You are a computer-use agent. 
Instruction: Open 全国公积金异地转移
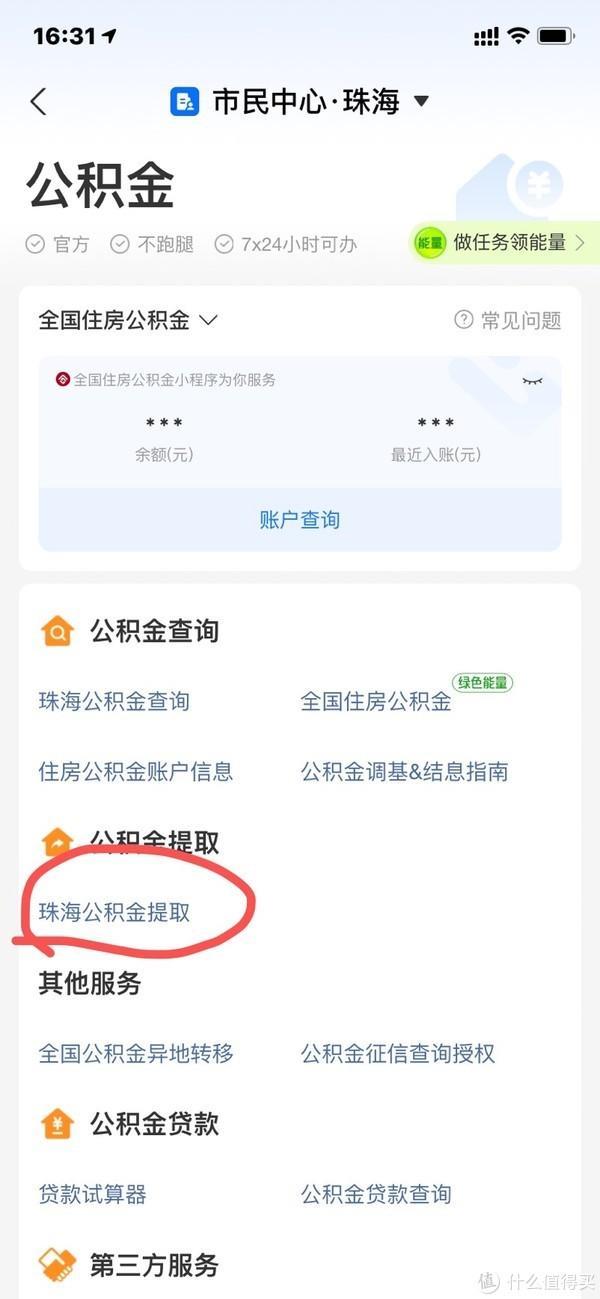click(x=136, y=1053)
